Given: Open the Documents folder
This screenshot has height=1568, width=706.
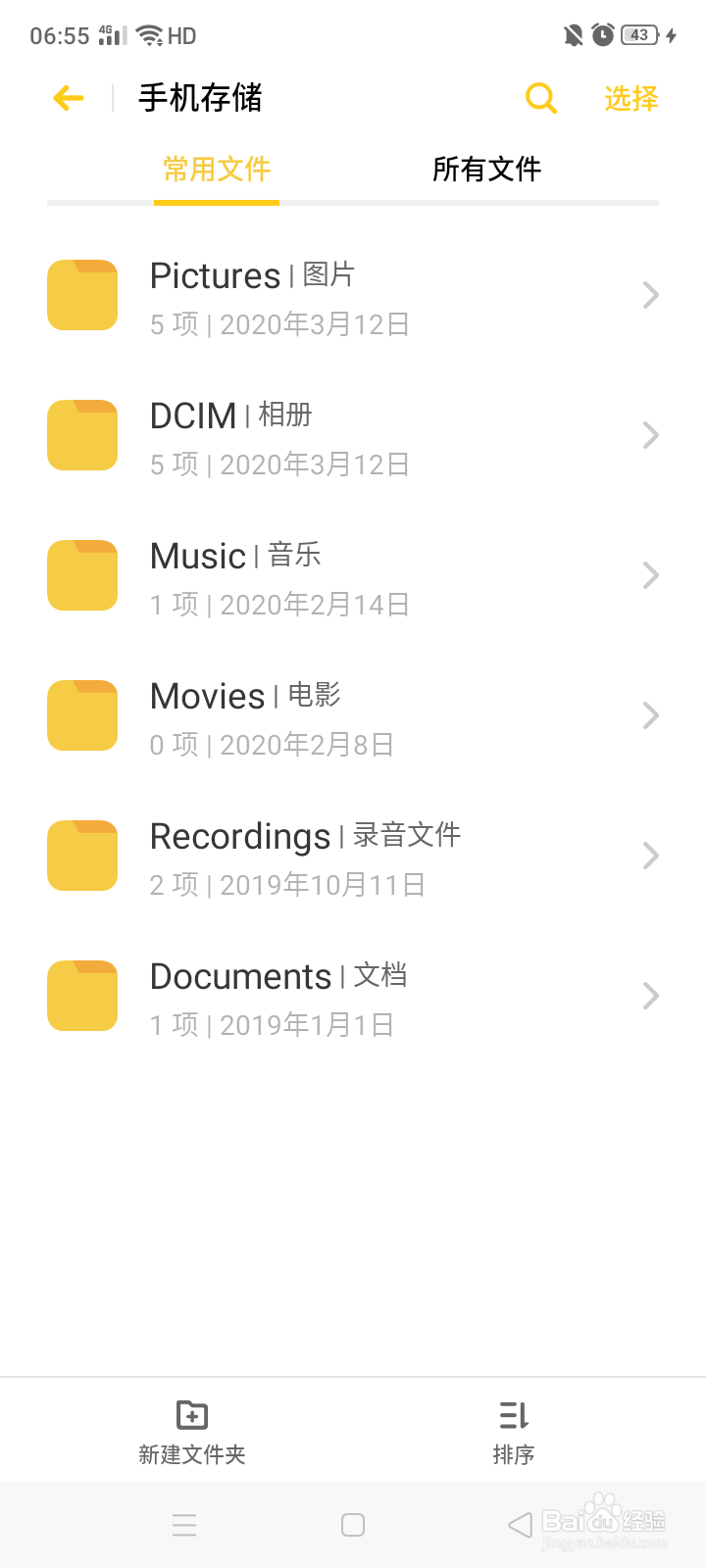Looking at the screenshot, I should pos(353,997).
